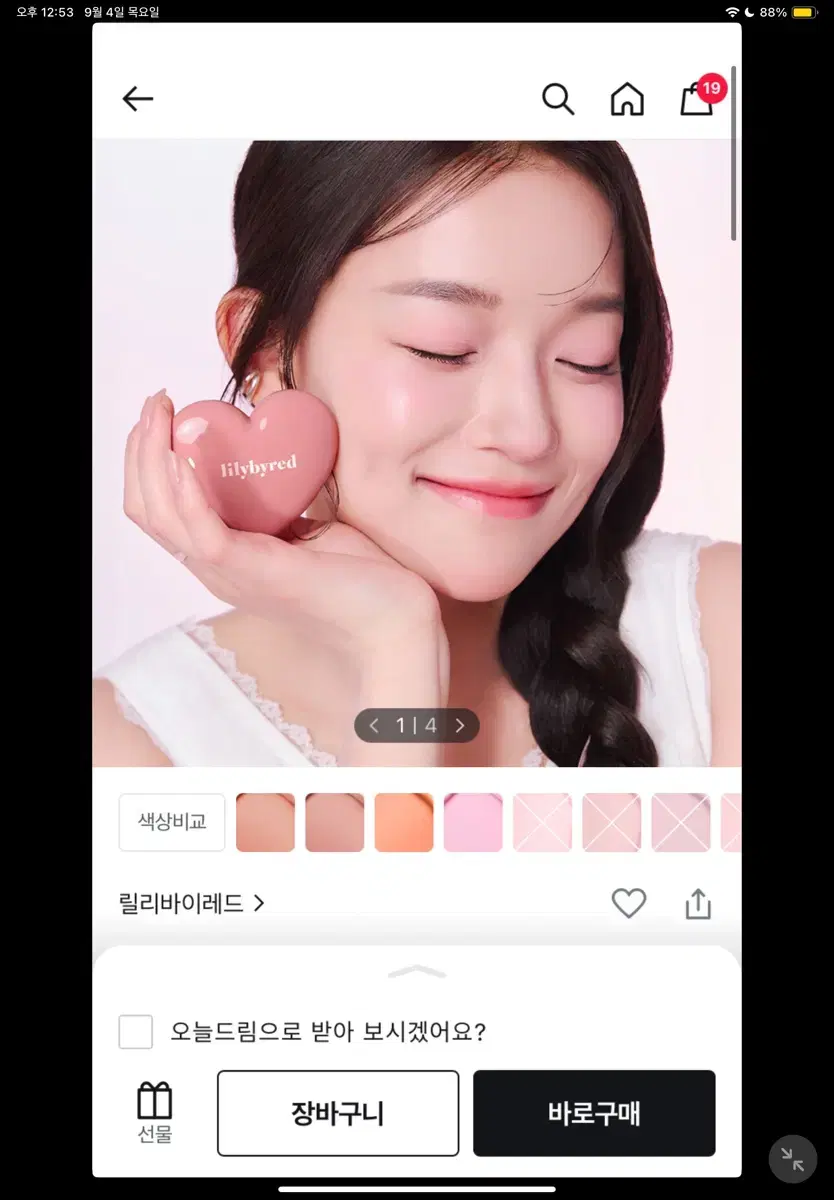Open 색상비교 color comparison
Image resolution: width=834 pixels, height=1200 pixels.
tap(171, 821)
